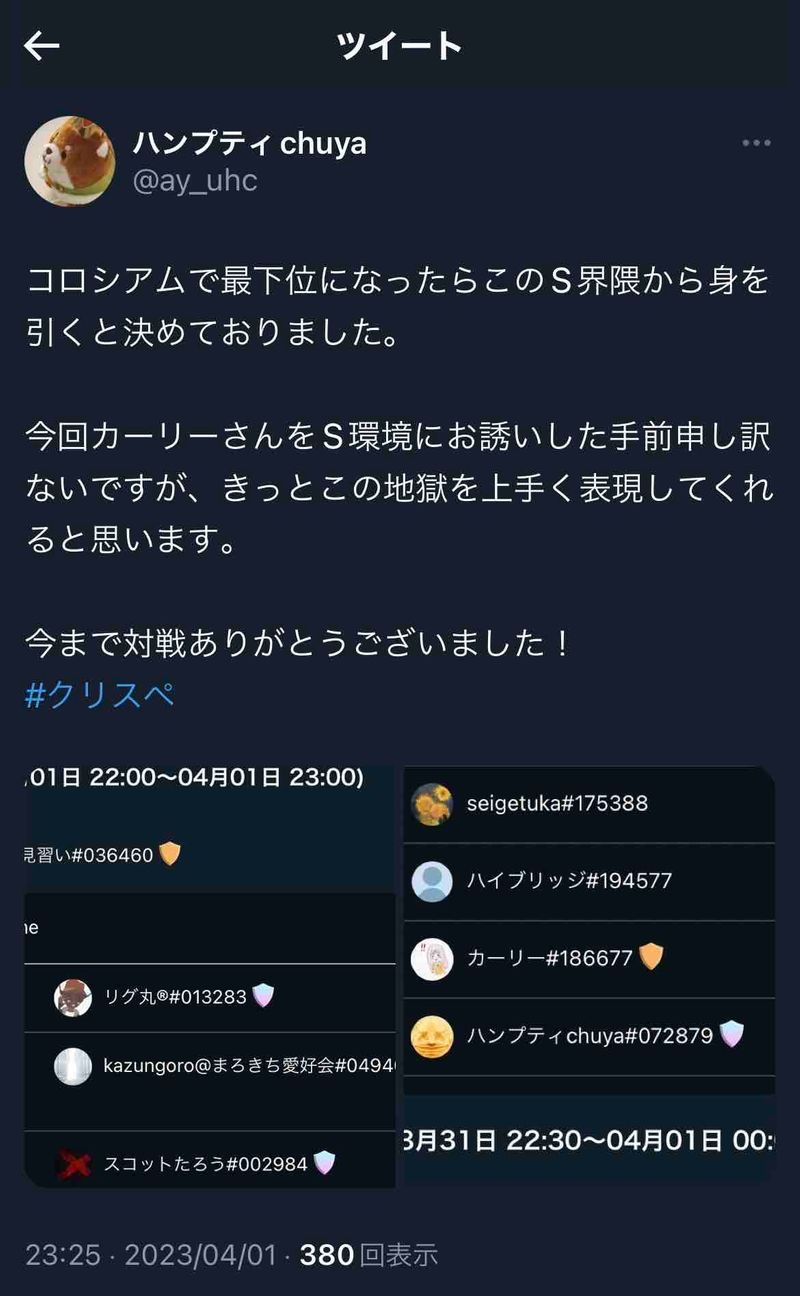The image size is (800, 1296).
Task: View the right attached screenshot image
Action: tap(590, 977)
